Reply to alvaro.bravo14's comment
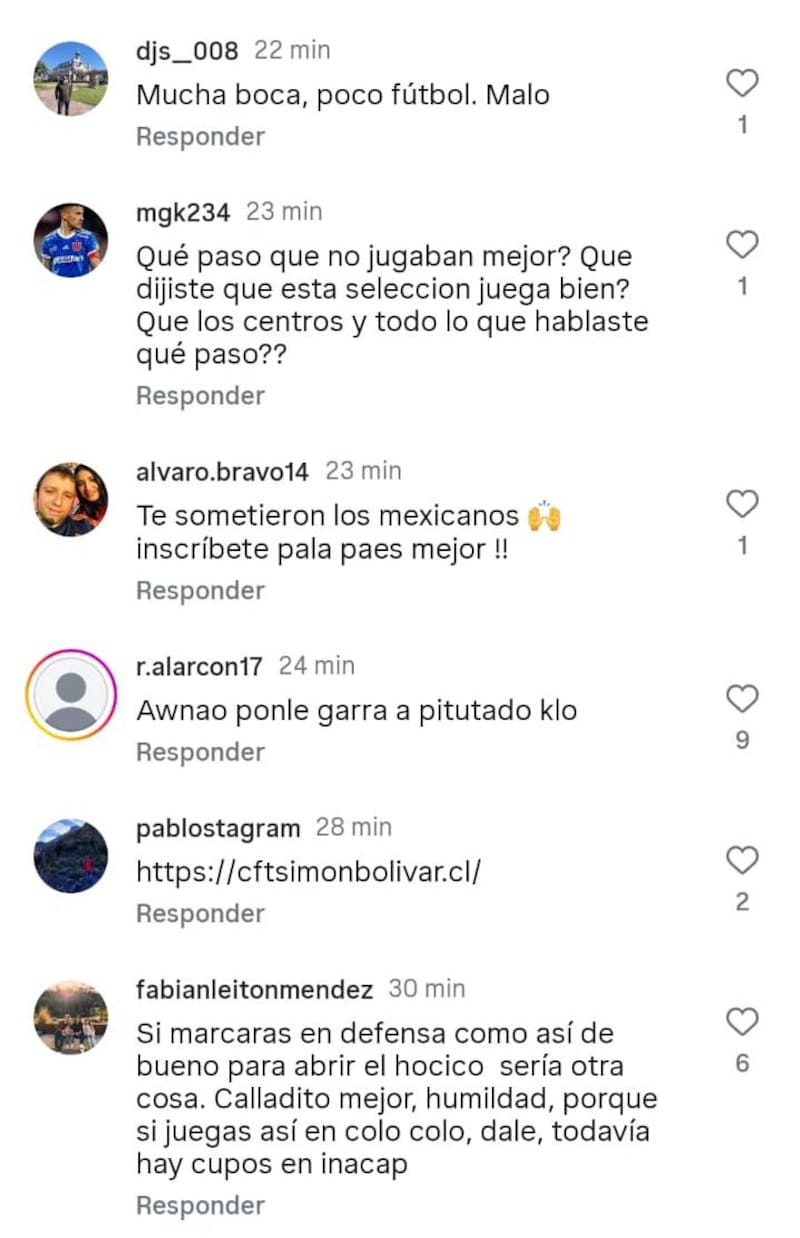 pyautogui.click(x=200, y=590)
